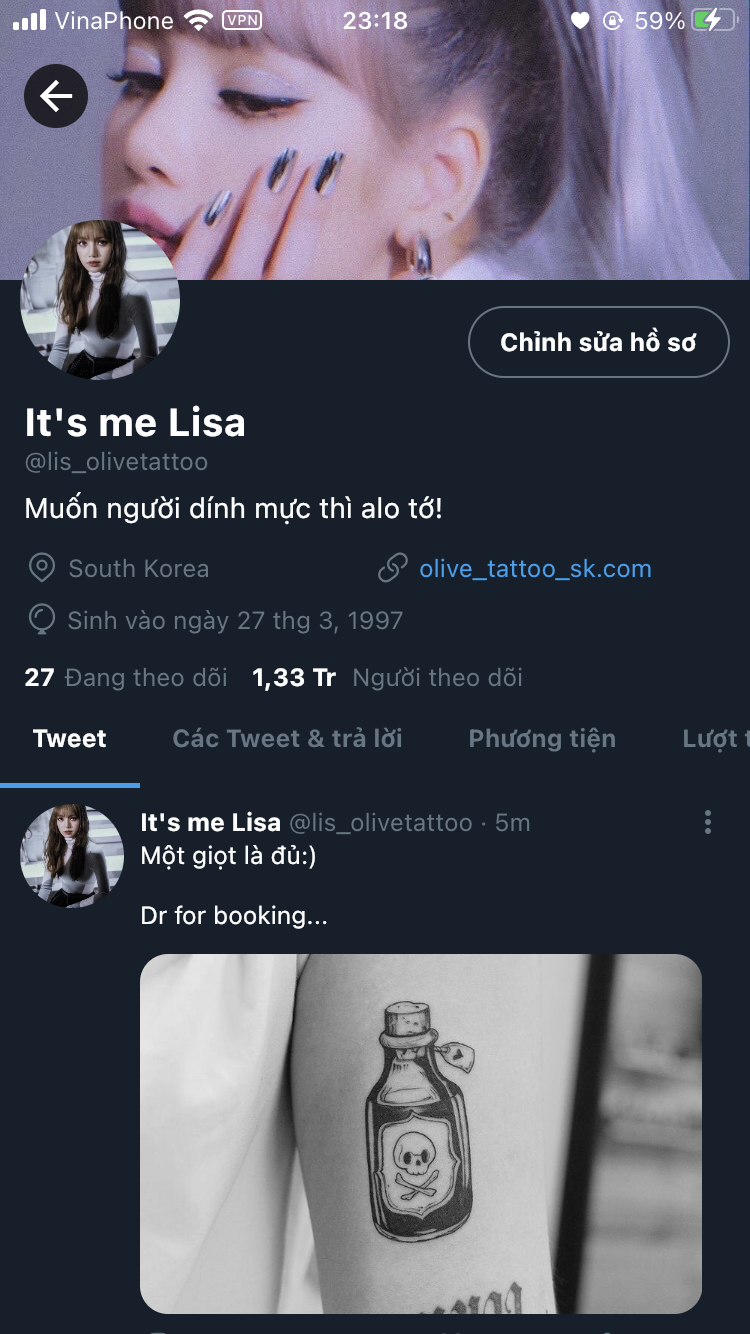This screenshot has width=750, height=1334.
Task: Tap the avatar beside the tweet
Action: 71,856
